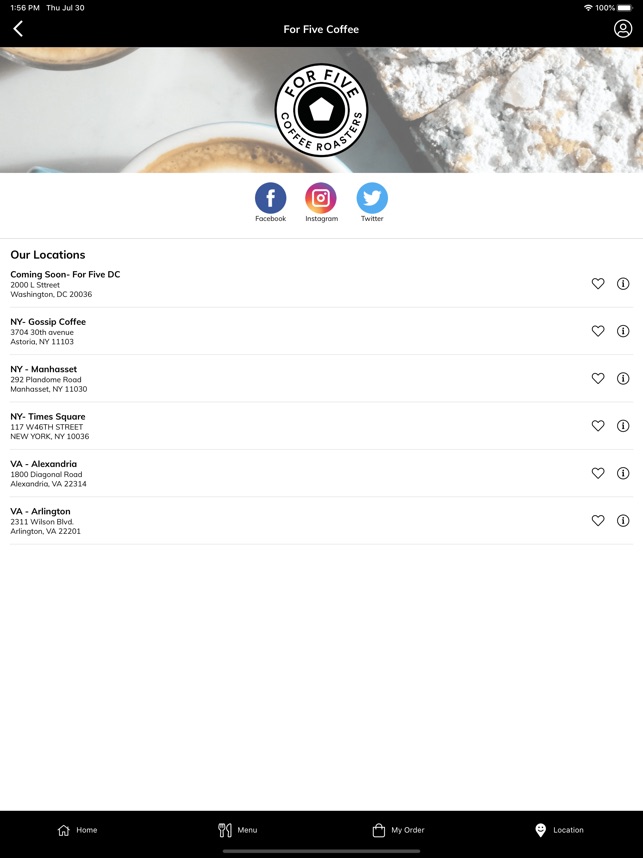Switch to the Home tab

coord(78,830)
